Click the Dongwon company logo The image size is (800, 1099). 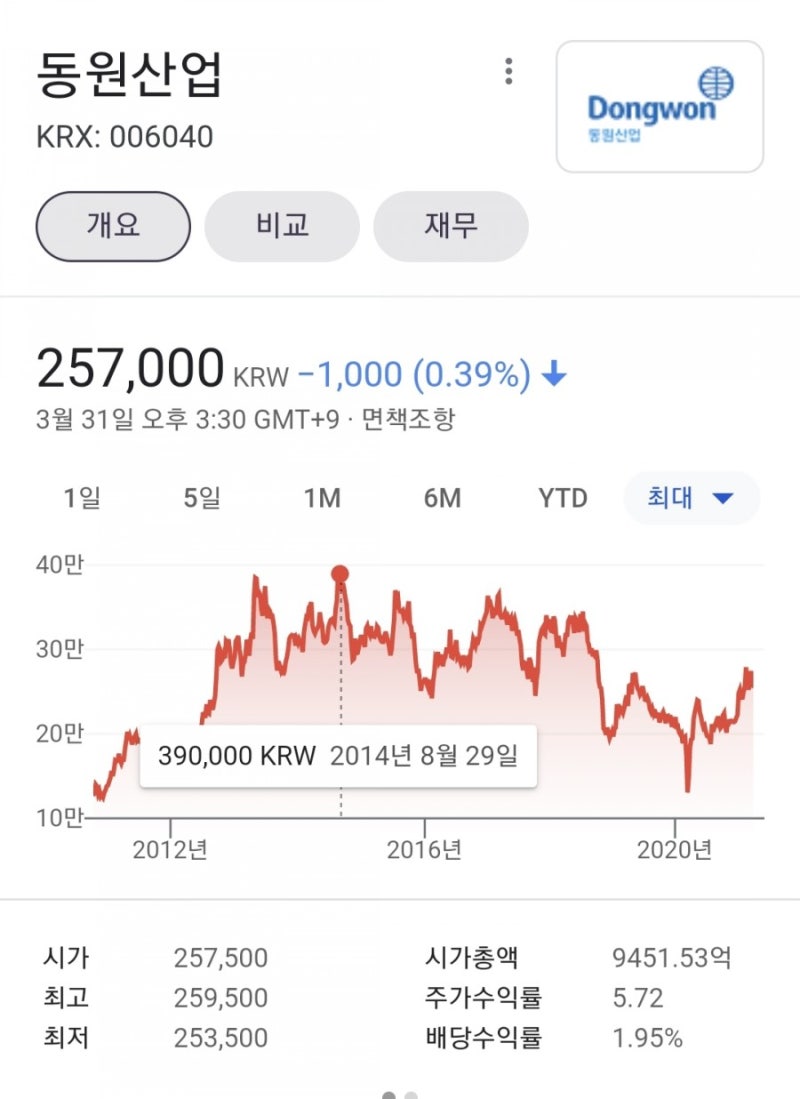(660, 105)
